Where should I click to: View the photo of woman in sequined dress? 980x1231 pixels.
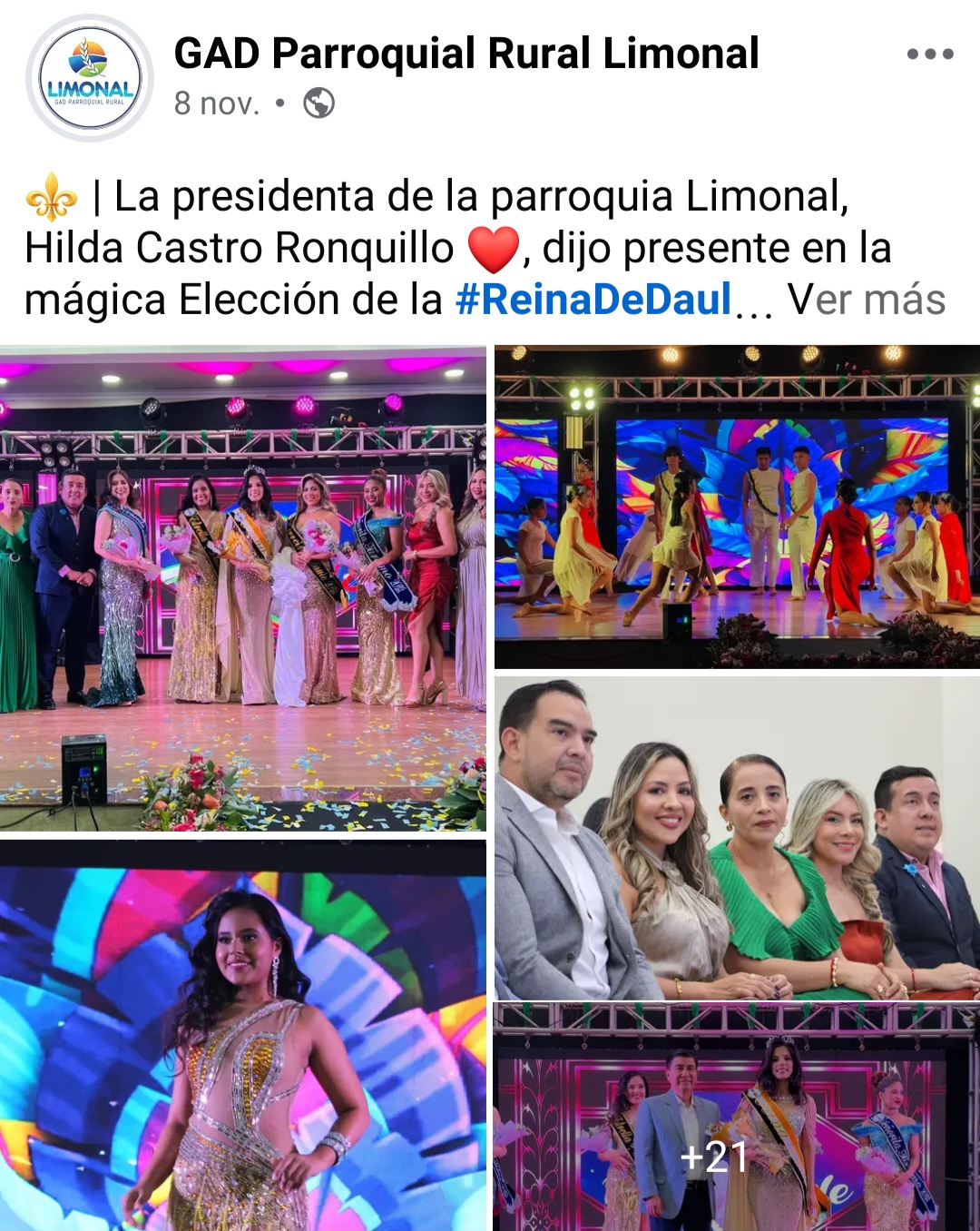pos(243,1035)
